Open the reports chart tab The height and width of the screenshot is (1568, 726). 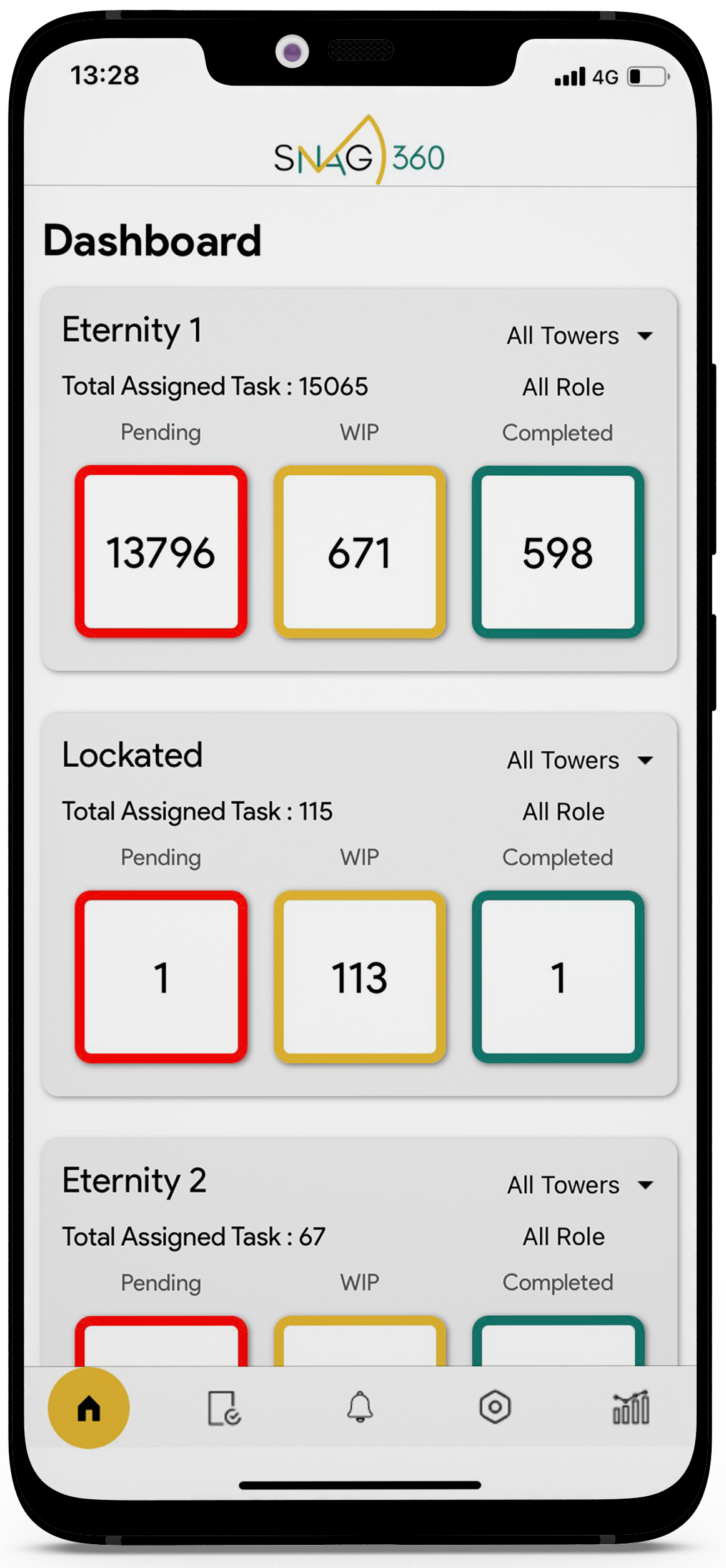631,1407
